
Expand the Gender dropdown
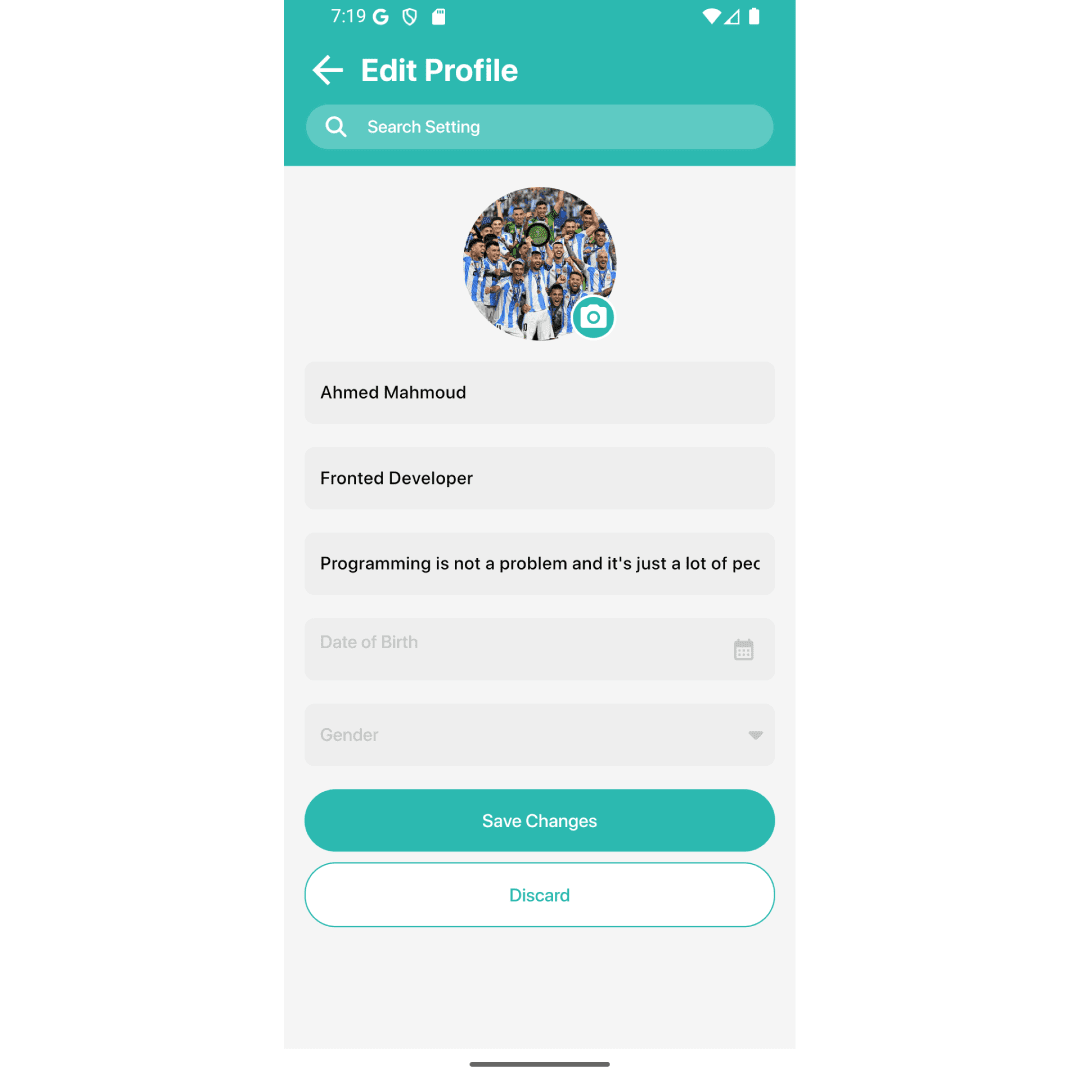540,735
